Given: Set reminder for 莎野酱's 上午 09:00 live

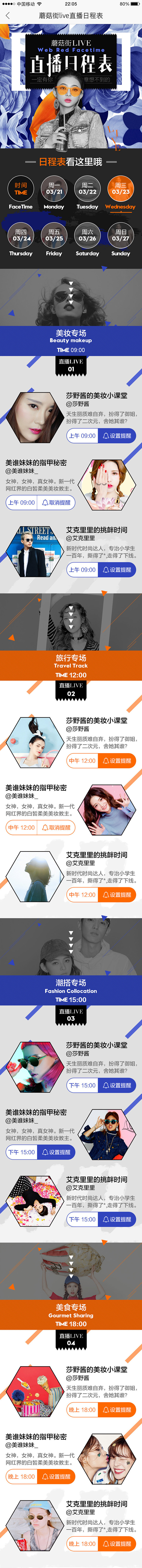Looking at the screenshot, I should coord(117,436).
